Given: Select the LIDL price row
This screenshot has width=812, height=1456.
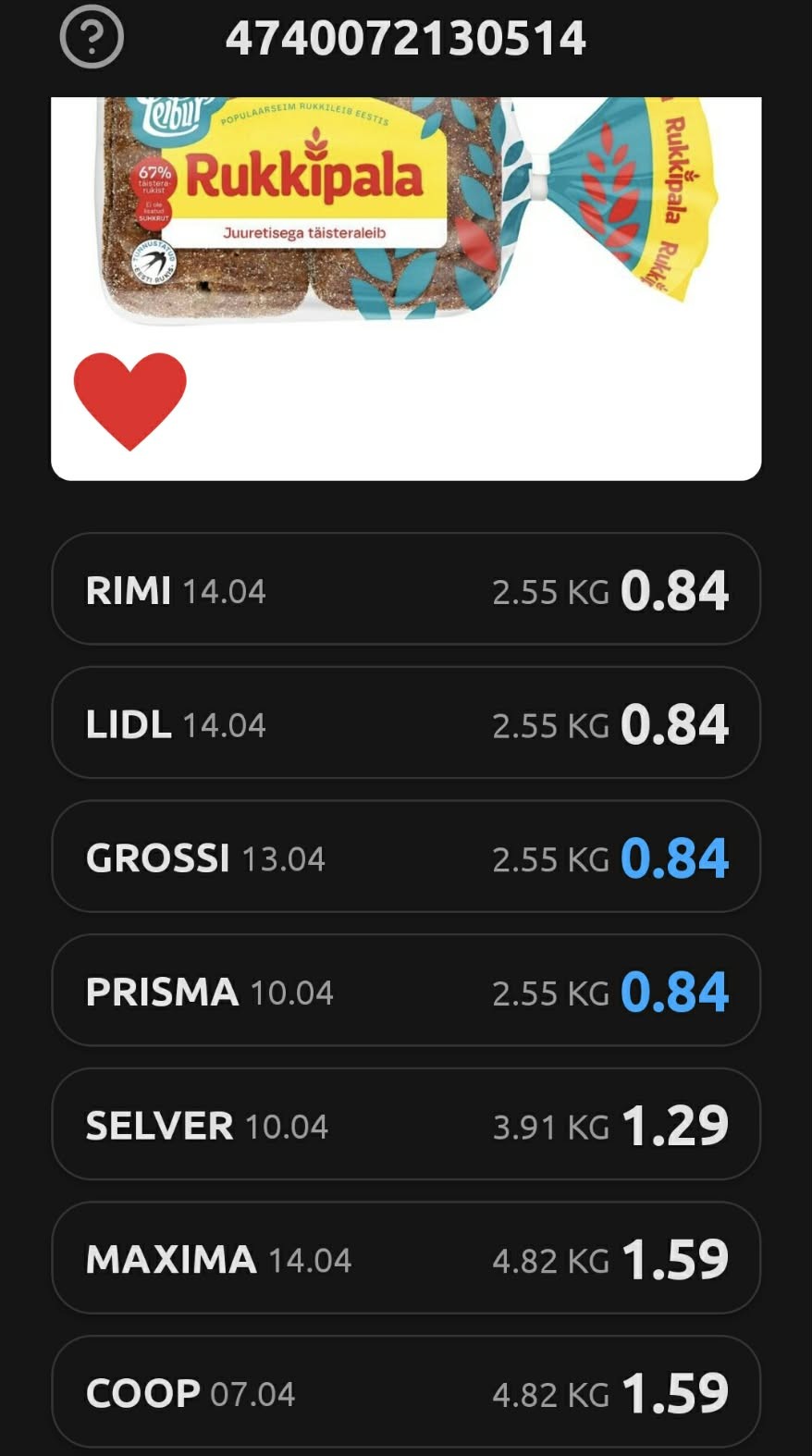Looking at the screenshot, I should 406,723.
